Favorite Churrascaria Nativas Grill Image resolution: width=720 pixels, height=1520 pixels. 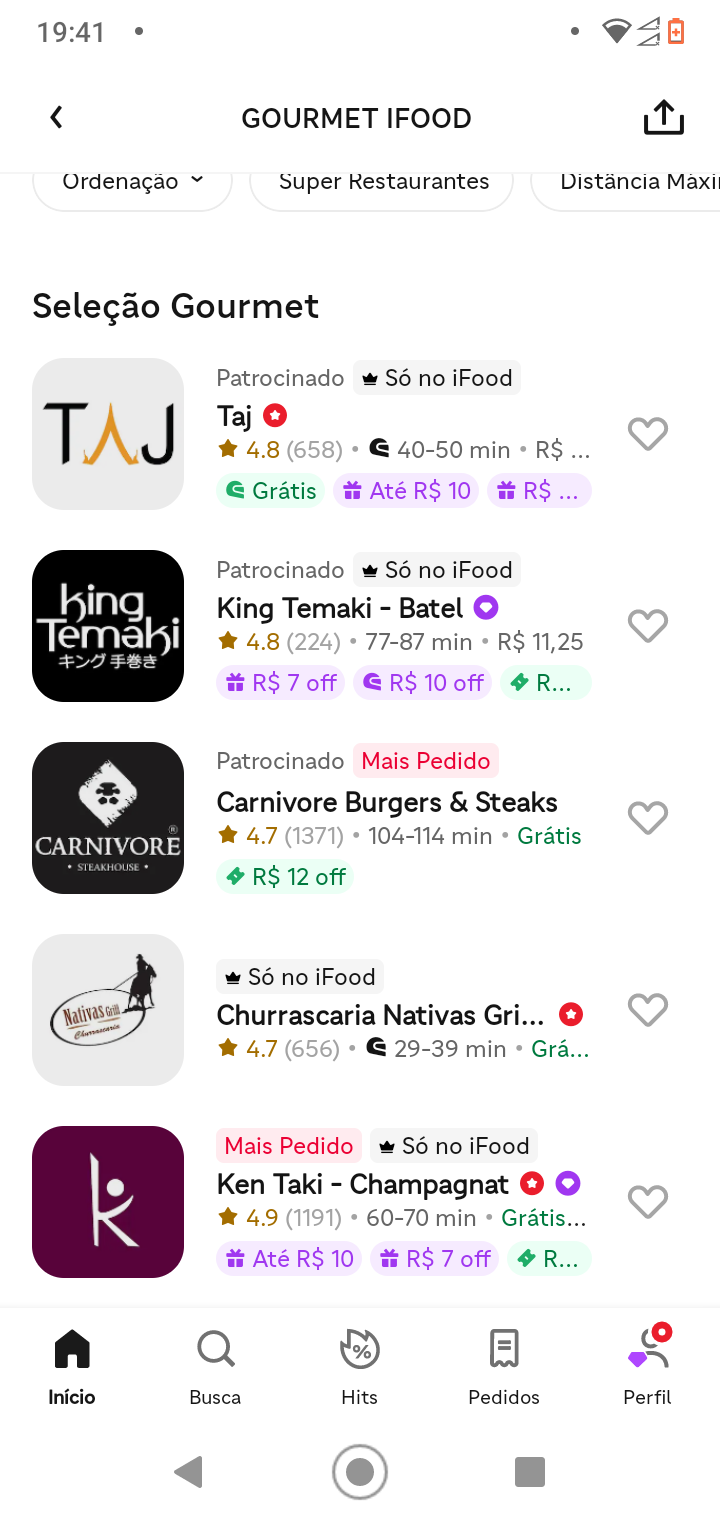pos(647,1010)
